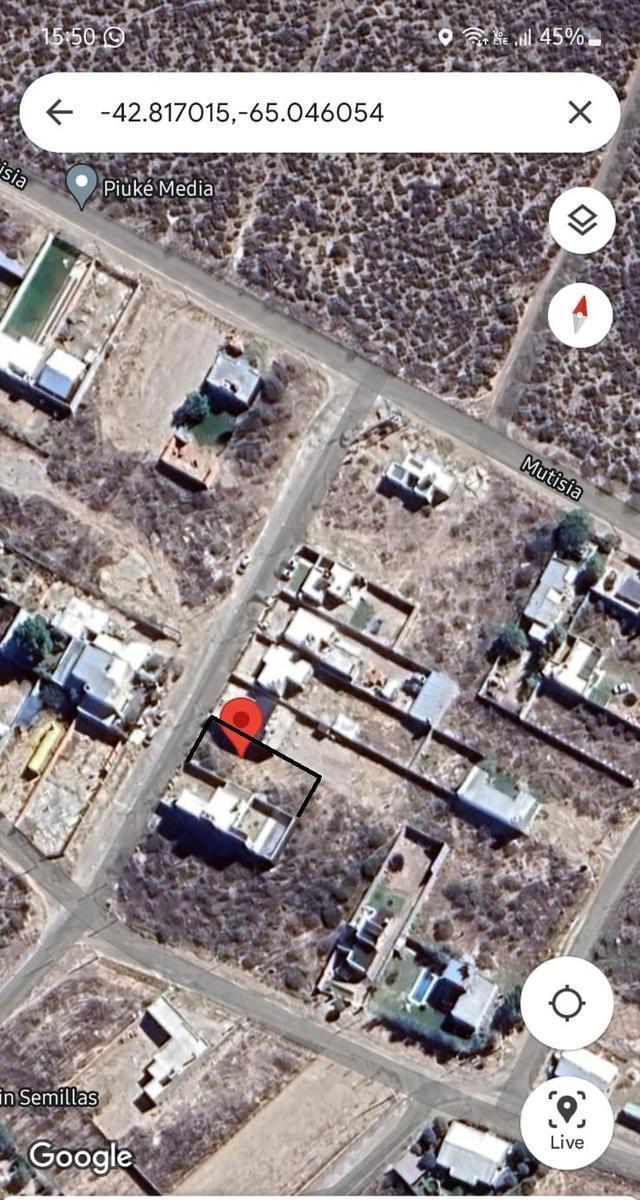
Task: Center the map on my location
Action: pyautogui.click(x=567, y=1003)
